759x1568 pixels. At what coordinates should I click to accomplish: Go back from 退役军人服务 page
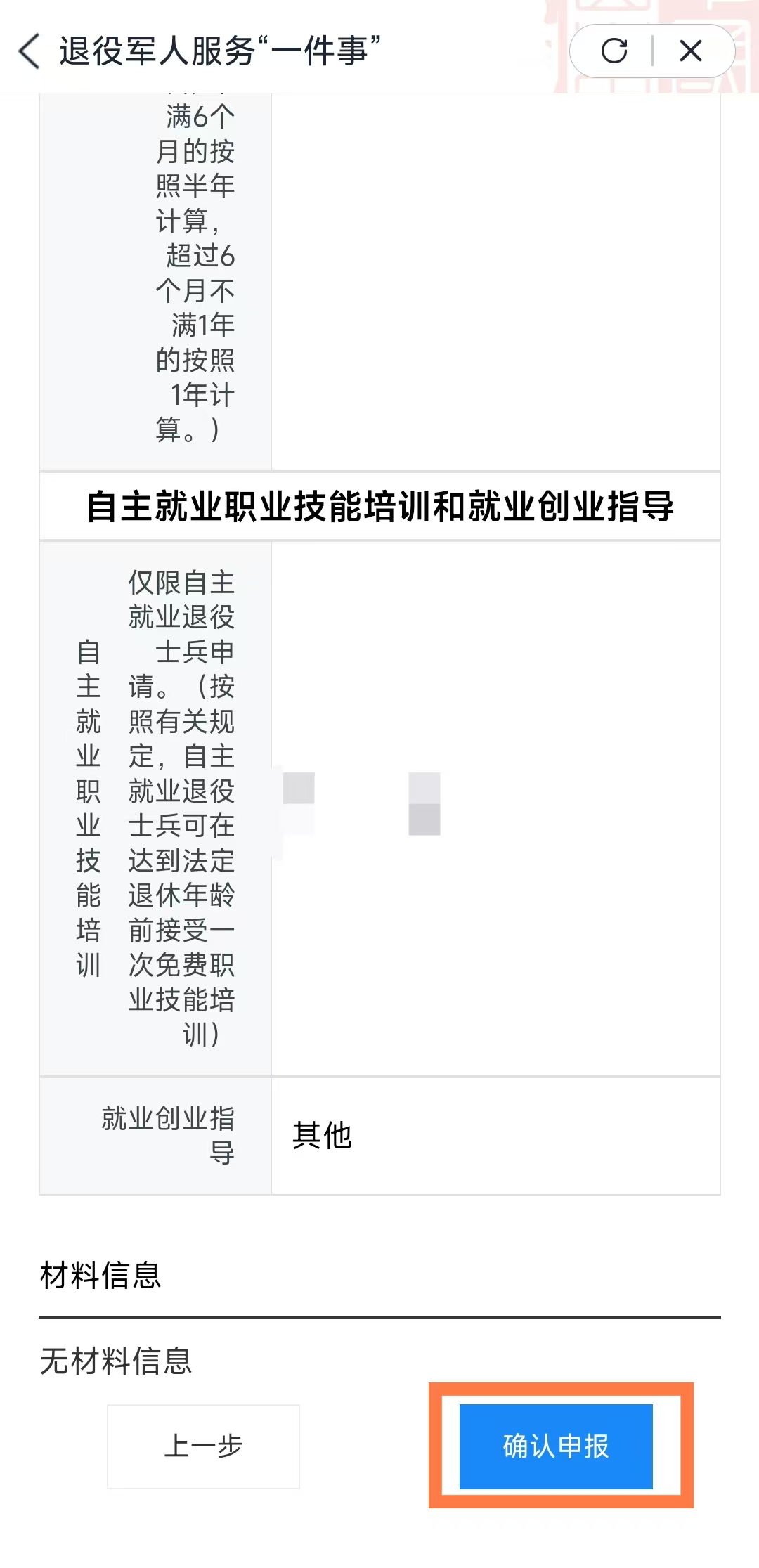[x=30, y=51]
